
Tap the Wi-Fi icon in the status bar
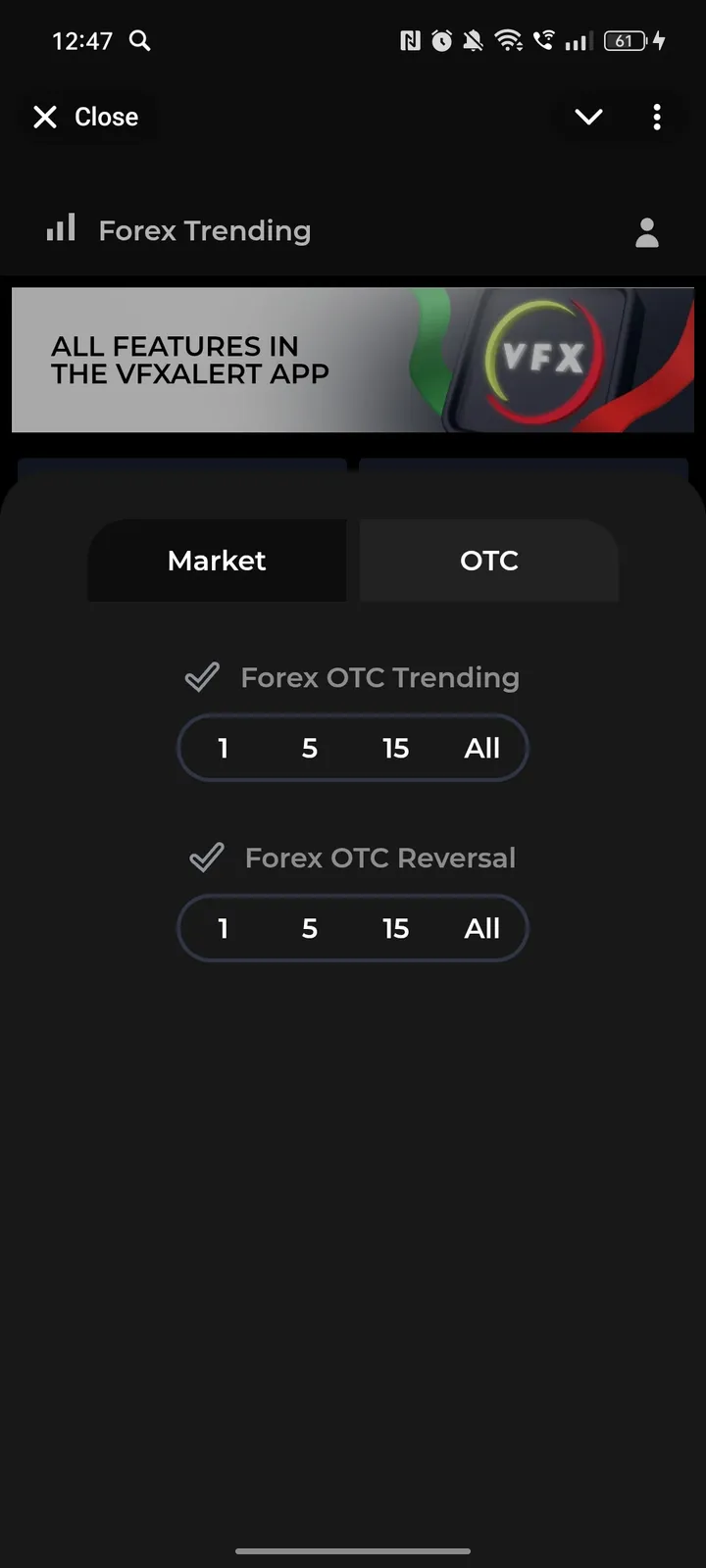click(509, 41)
